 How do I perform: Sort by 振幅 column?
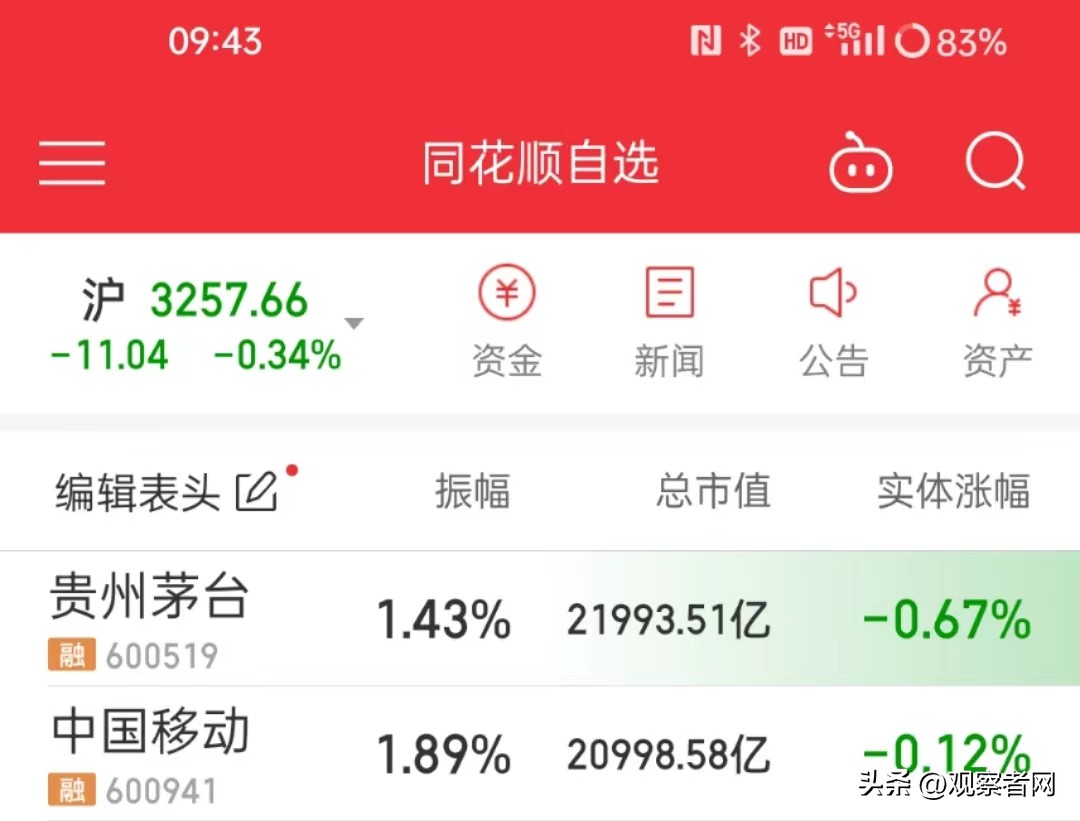tap(472, 491)
